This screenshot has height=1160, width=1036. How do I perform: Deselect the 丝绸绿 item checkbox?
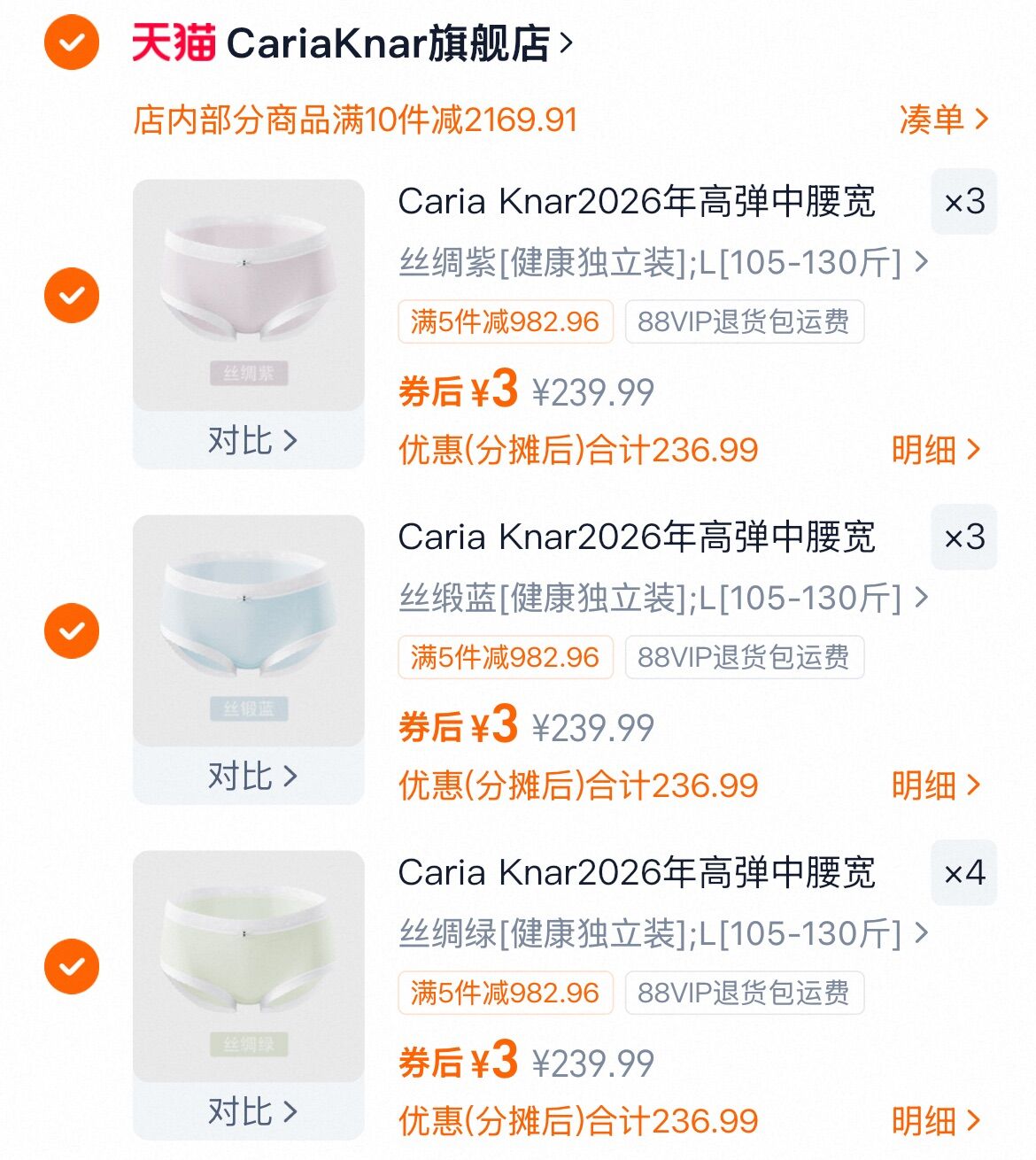[72, 966]
